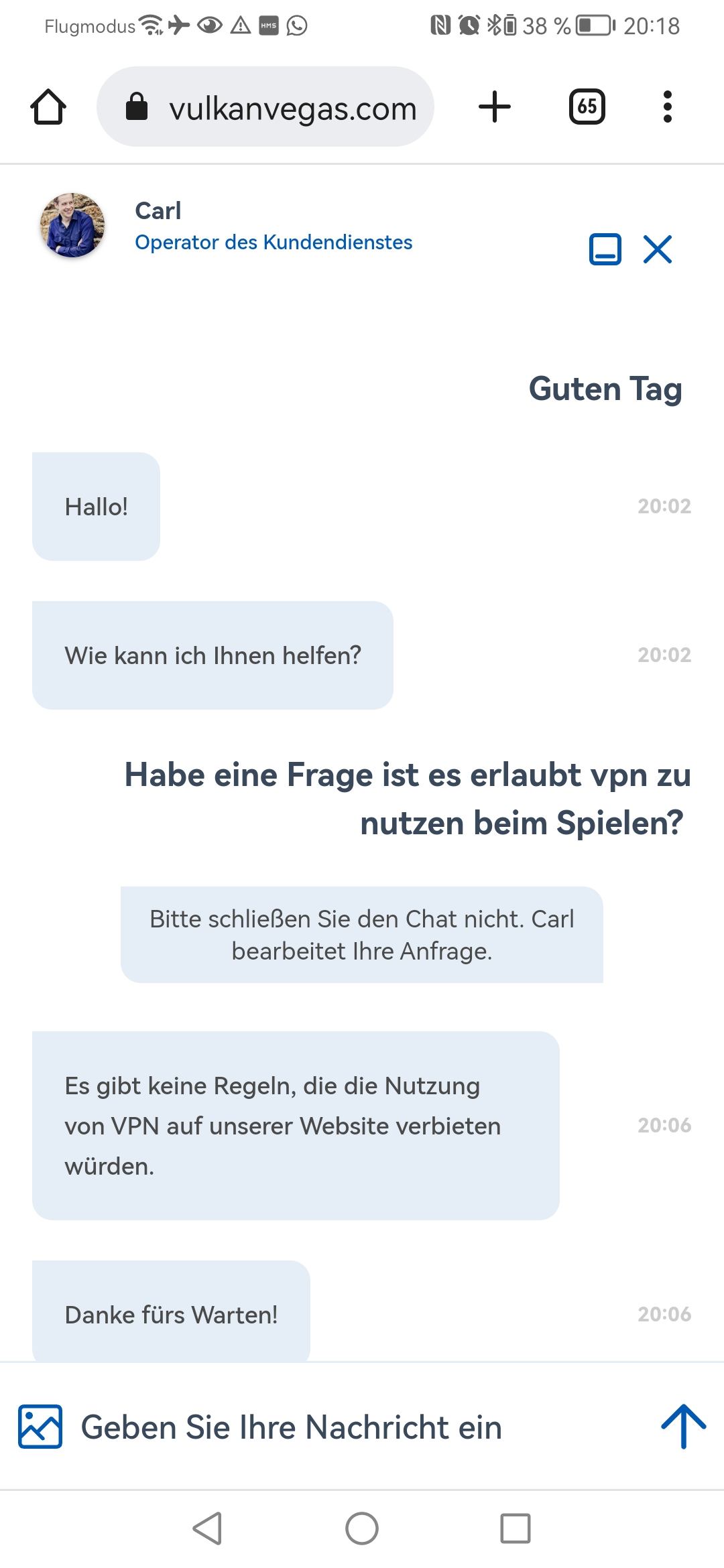The height and width of the screenshot is (1568, 724).
Task: Go to the browser home page
Action: pos(48,107)
